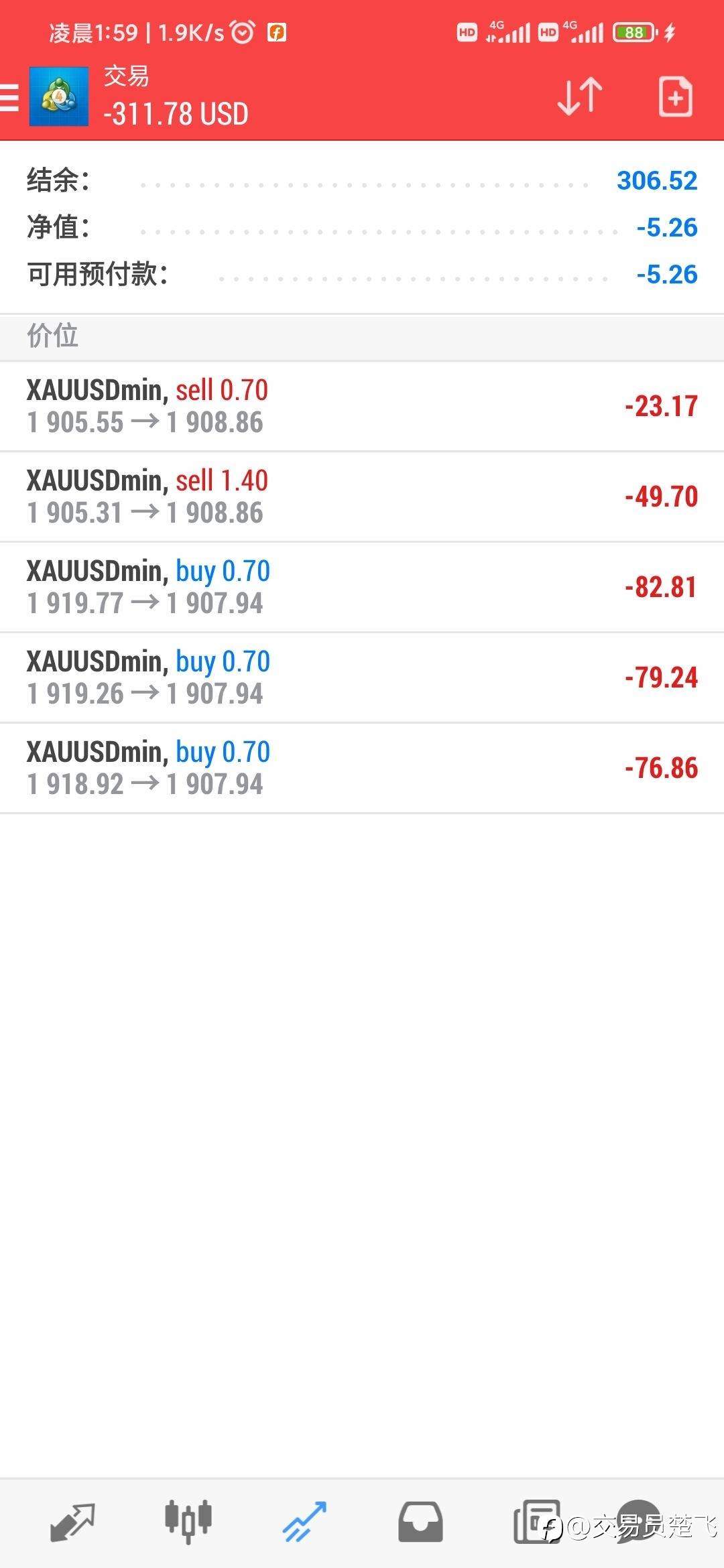Open the sell 1.40 position
The width and height of the screenshot is (724, 1568).
coord(362,497)
